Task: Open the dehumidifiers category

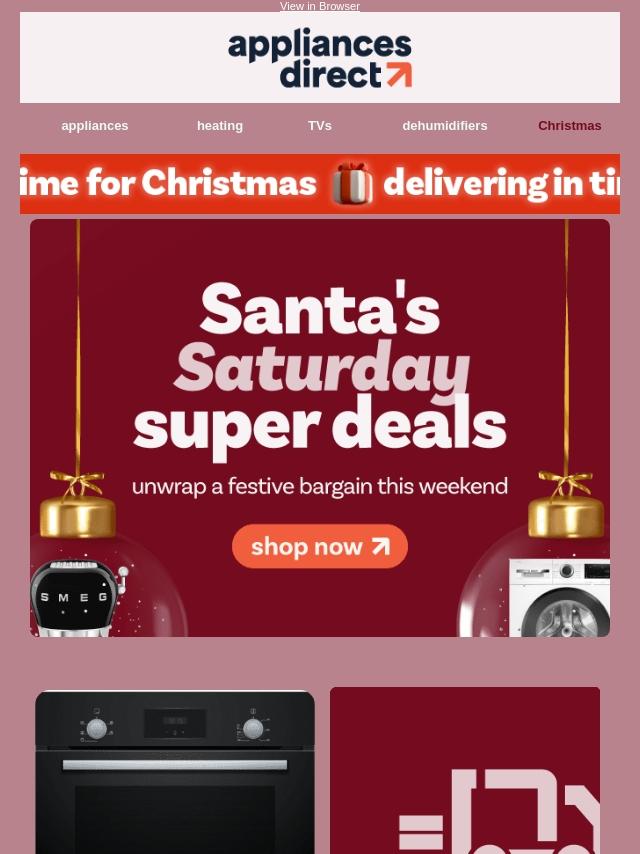Action: point(445,126)
